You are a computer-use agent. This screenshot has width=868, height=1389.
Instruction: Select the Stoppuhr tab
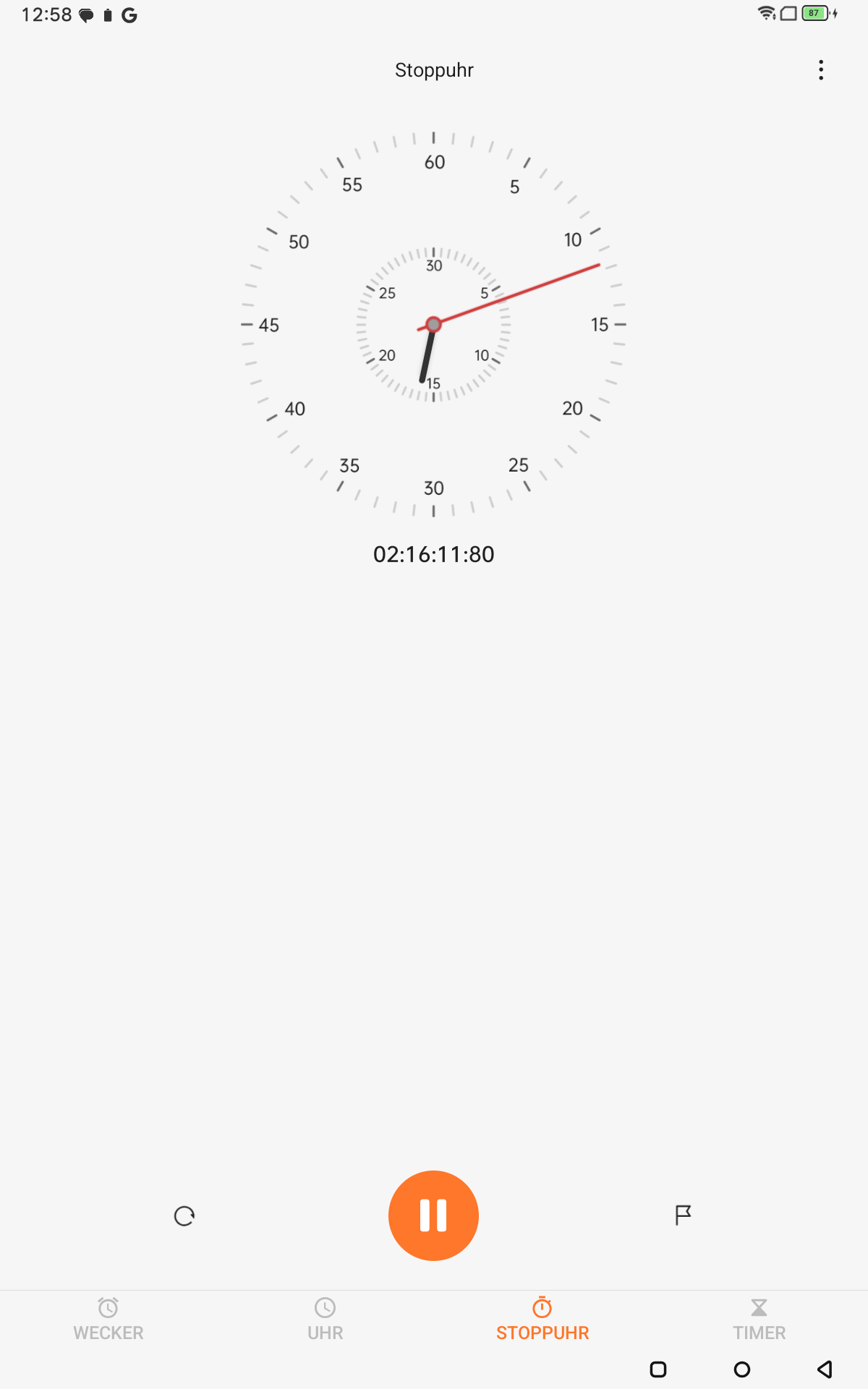(542, 1319)
